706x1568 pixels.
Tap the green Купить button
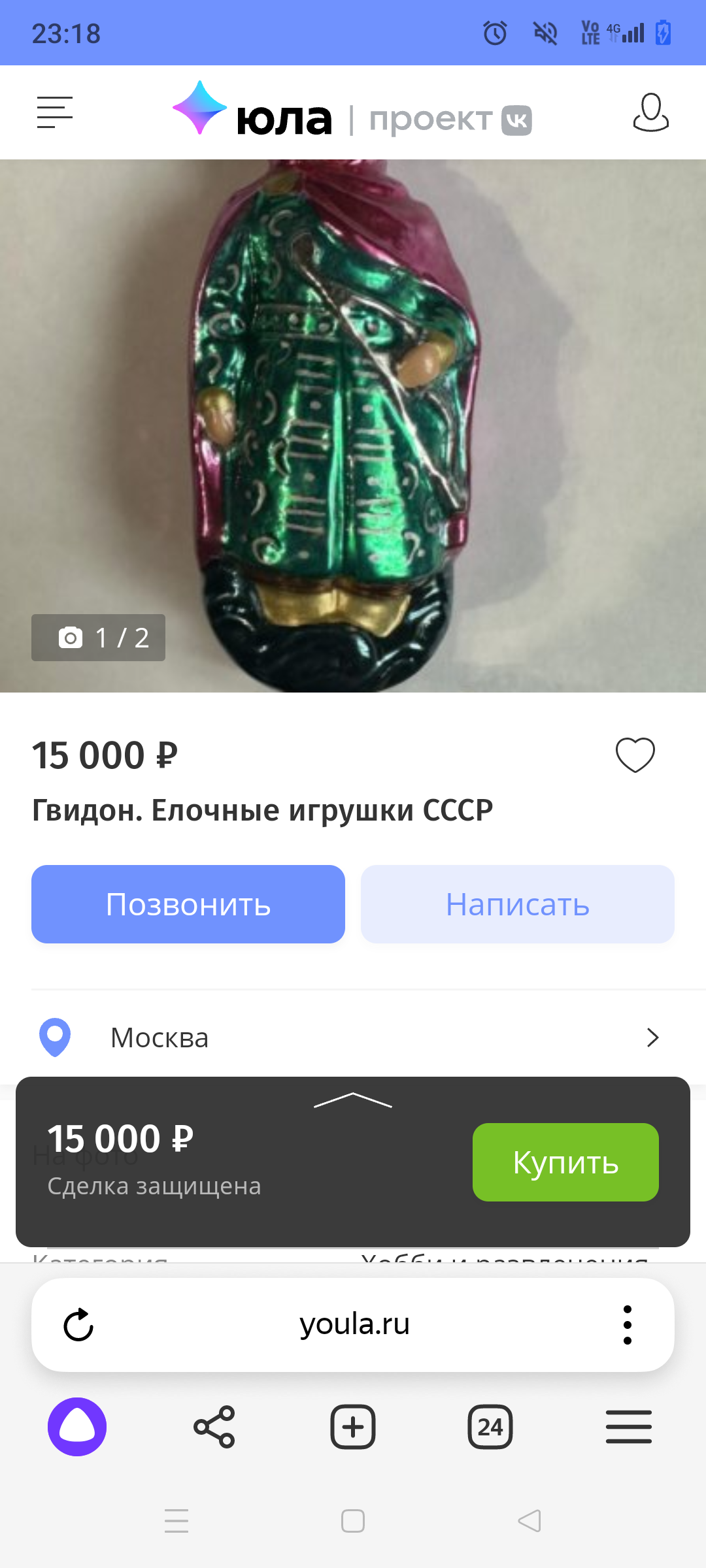565,1162
